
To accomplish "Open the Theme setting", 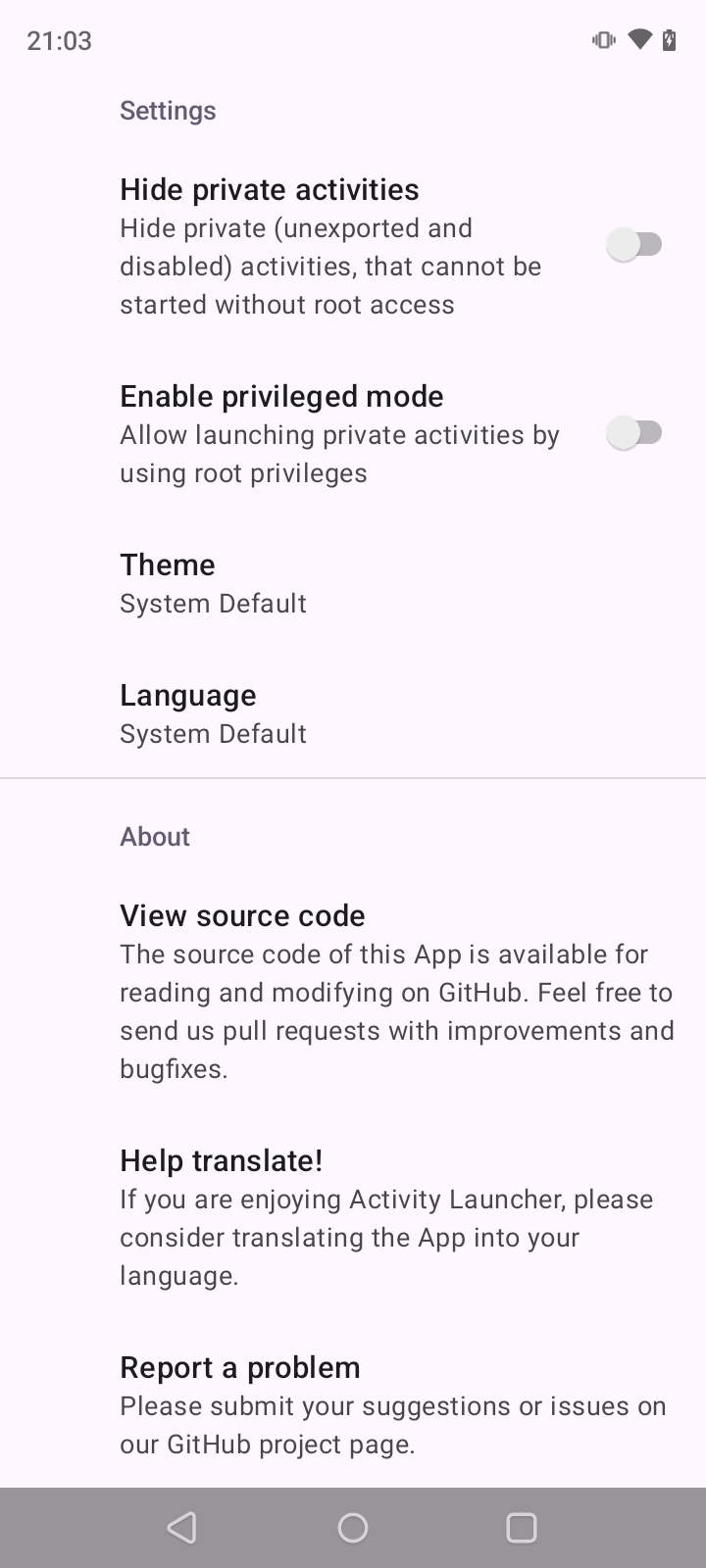I will click(353, 583).
